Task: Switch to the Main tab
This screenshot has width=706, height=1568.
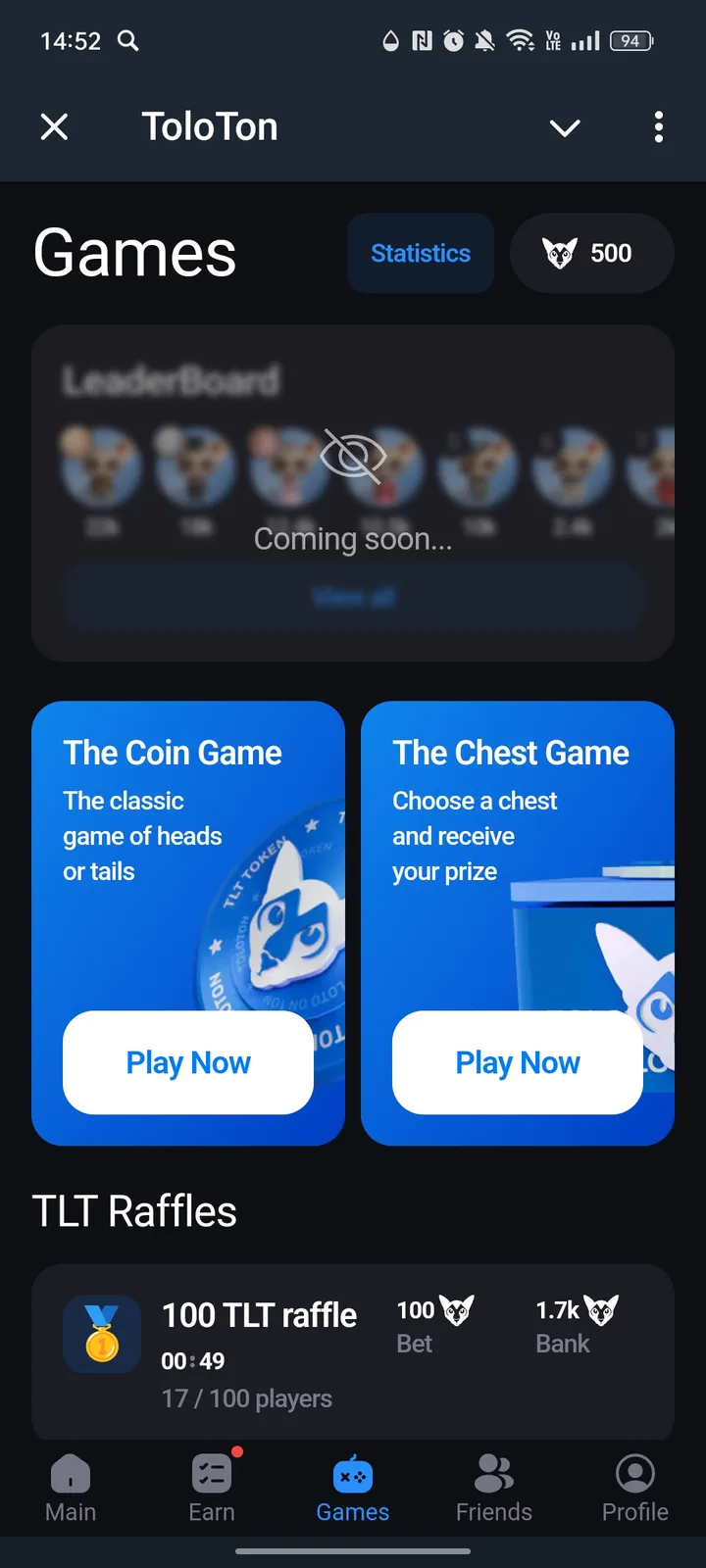Action: (71, 1488)
